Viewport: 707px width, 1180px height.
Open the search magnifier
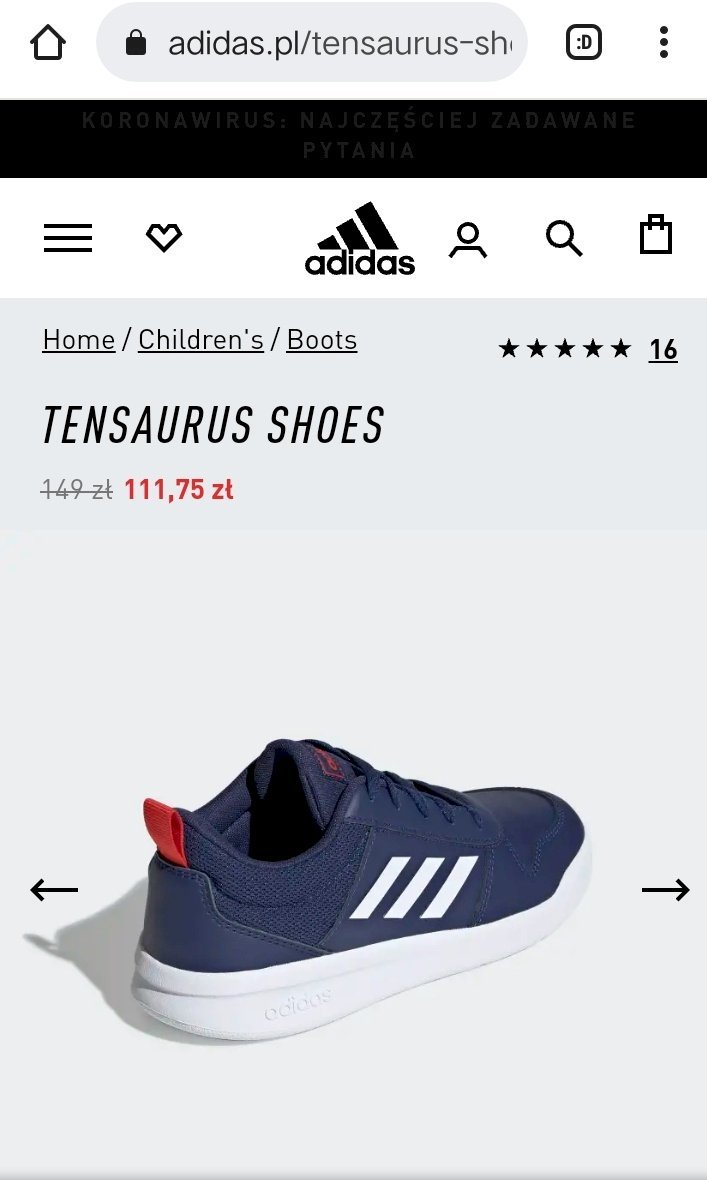pos(564,239)
